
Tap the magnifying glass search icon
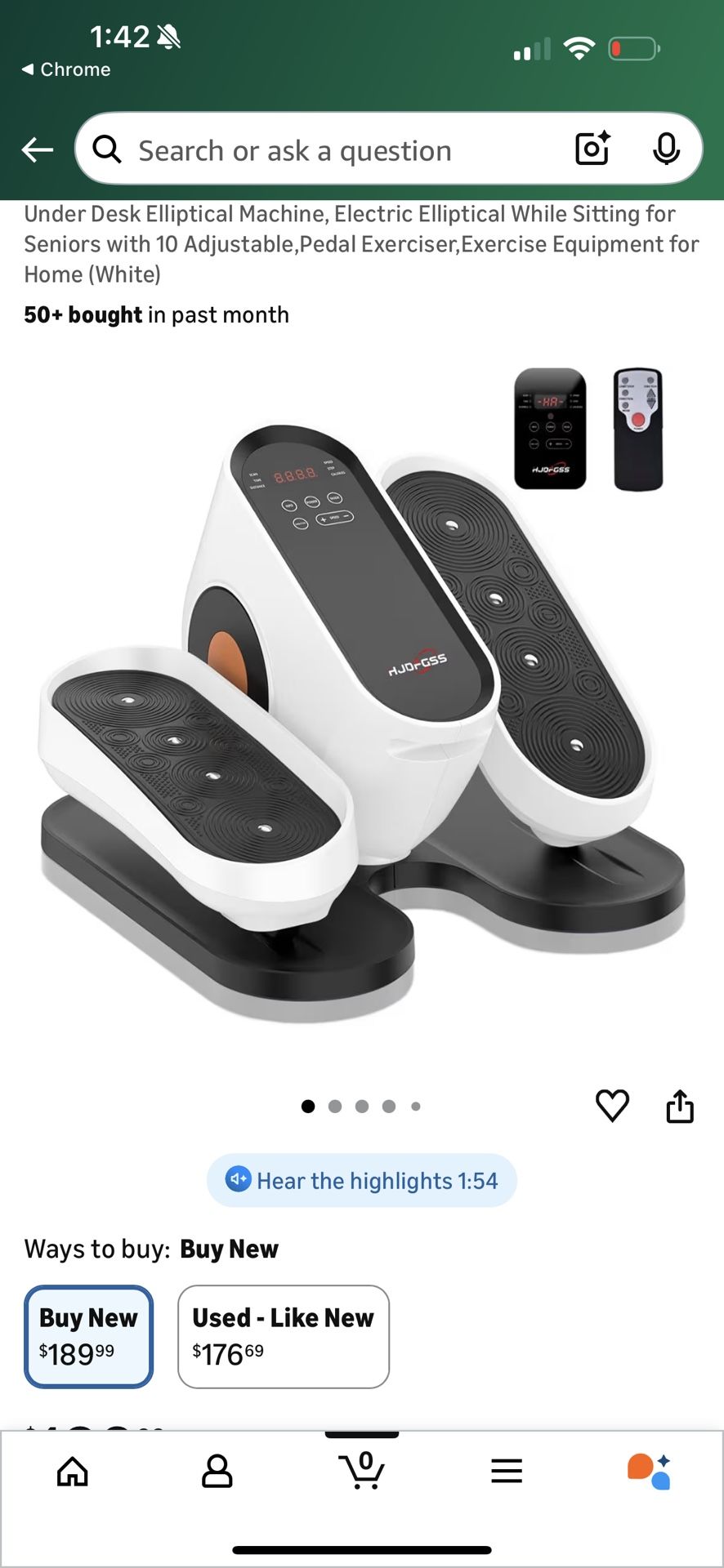(x=107, y=149)
